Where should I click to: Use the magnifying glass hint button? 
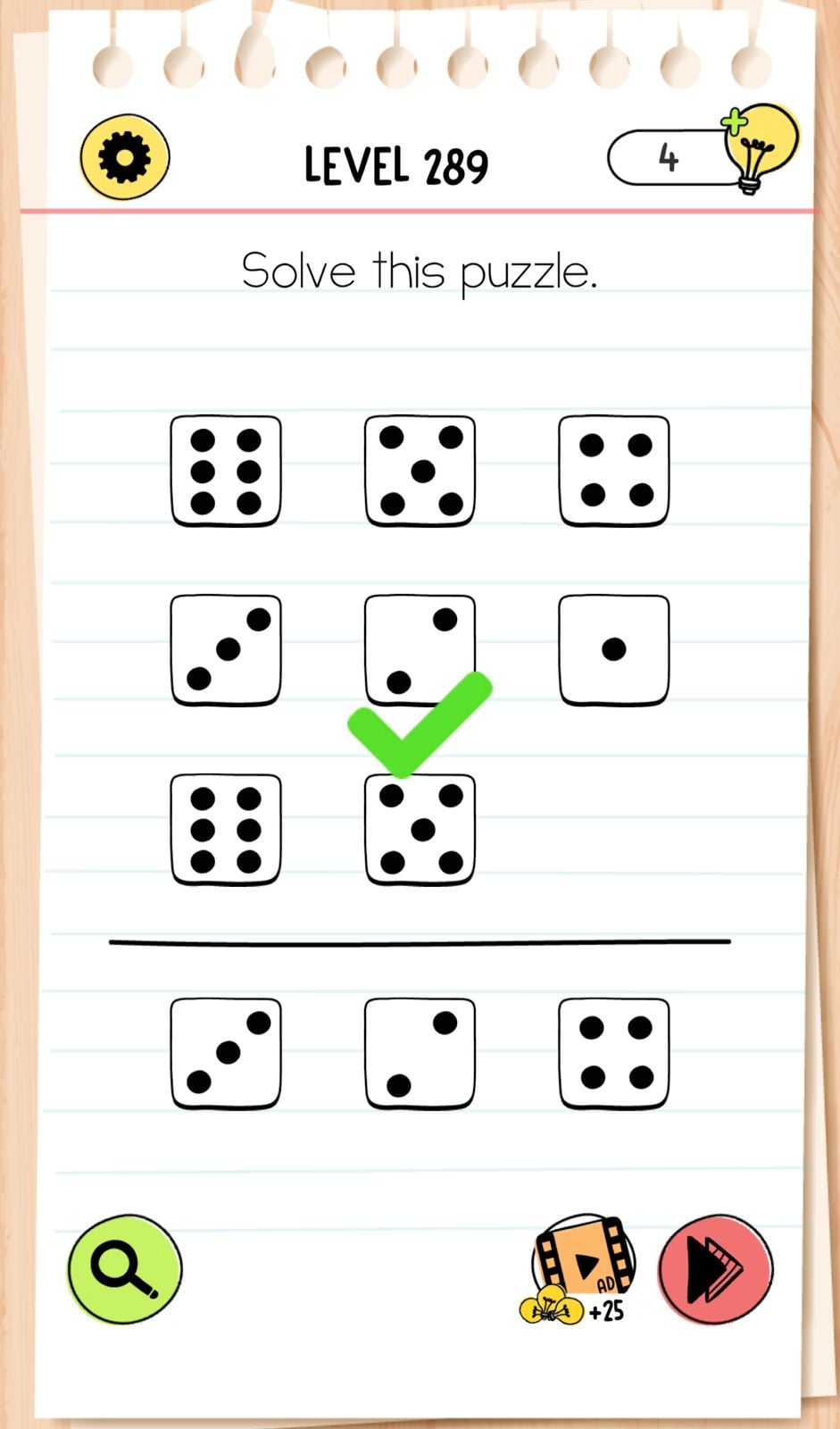click(124, 1267)
